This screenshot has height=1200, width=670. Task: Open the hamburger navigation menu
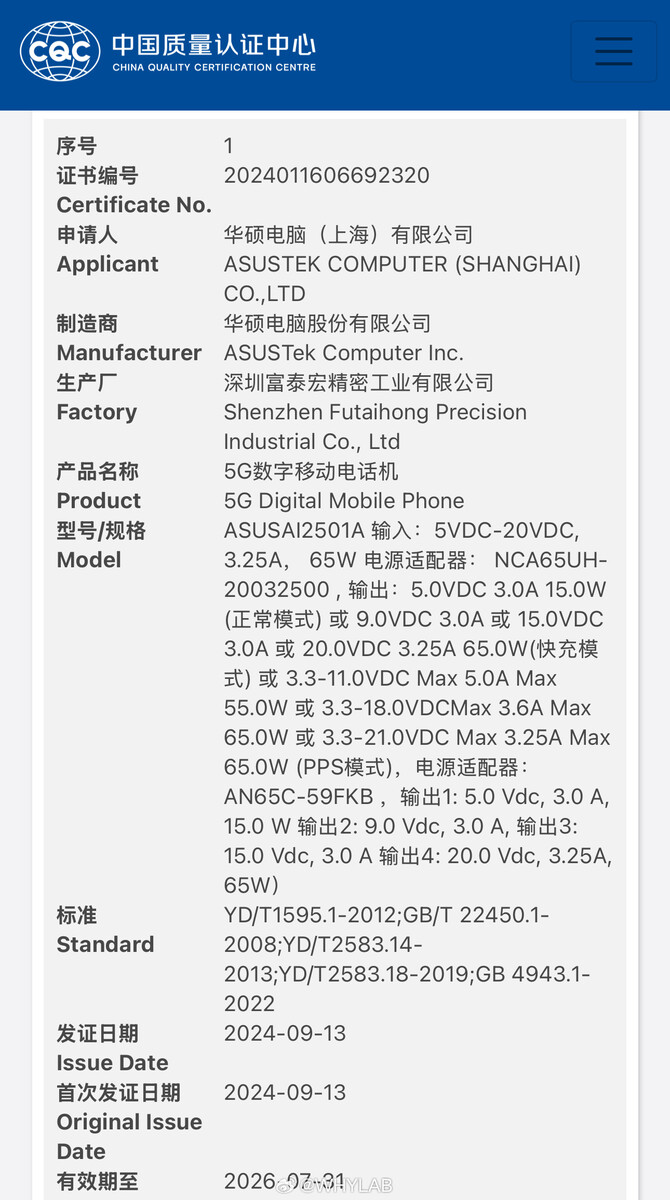point(613,51)
